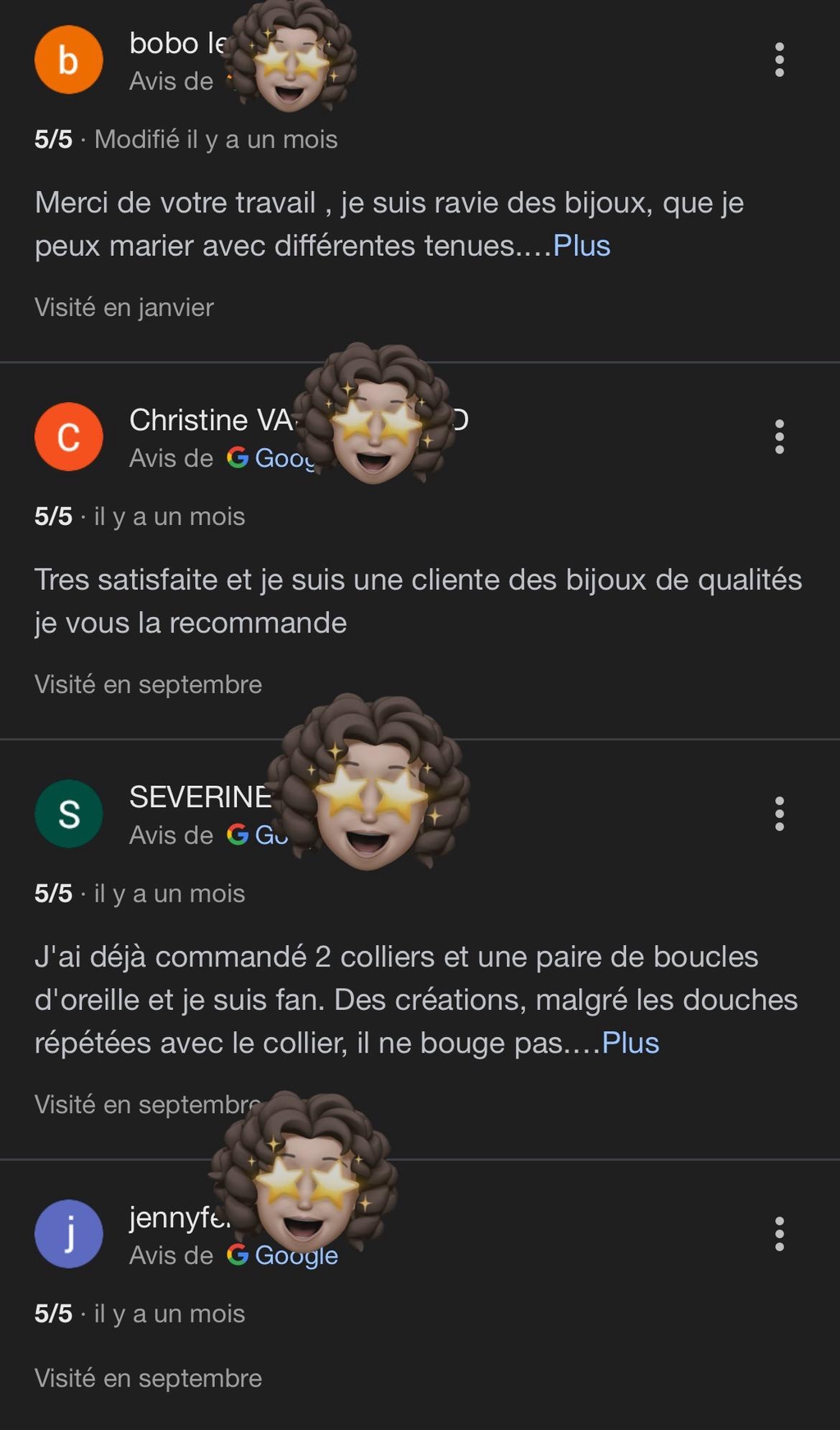Open the overflow menu on jennyfer's review
The height and width of the screenshot is (1430, 840).
[x=779, y=1233]
